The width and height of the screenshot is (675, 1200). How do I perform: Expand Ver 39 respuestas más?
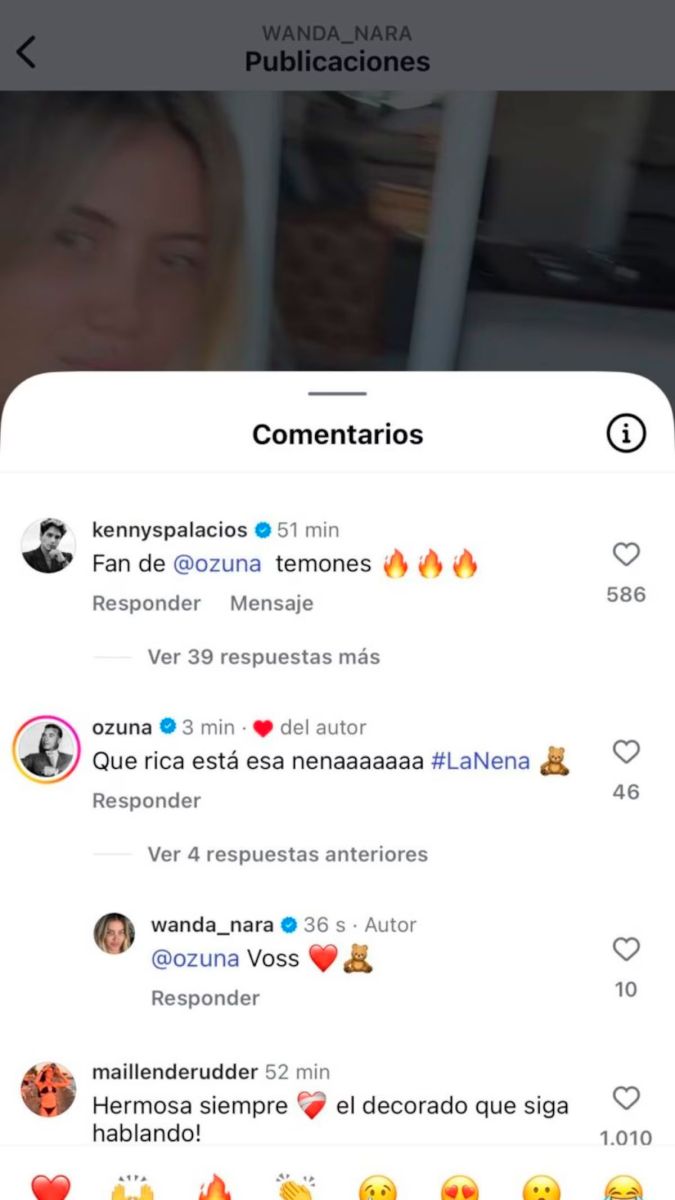click(x=263, y=657)
